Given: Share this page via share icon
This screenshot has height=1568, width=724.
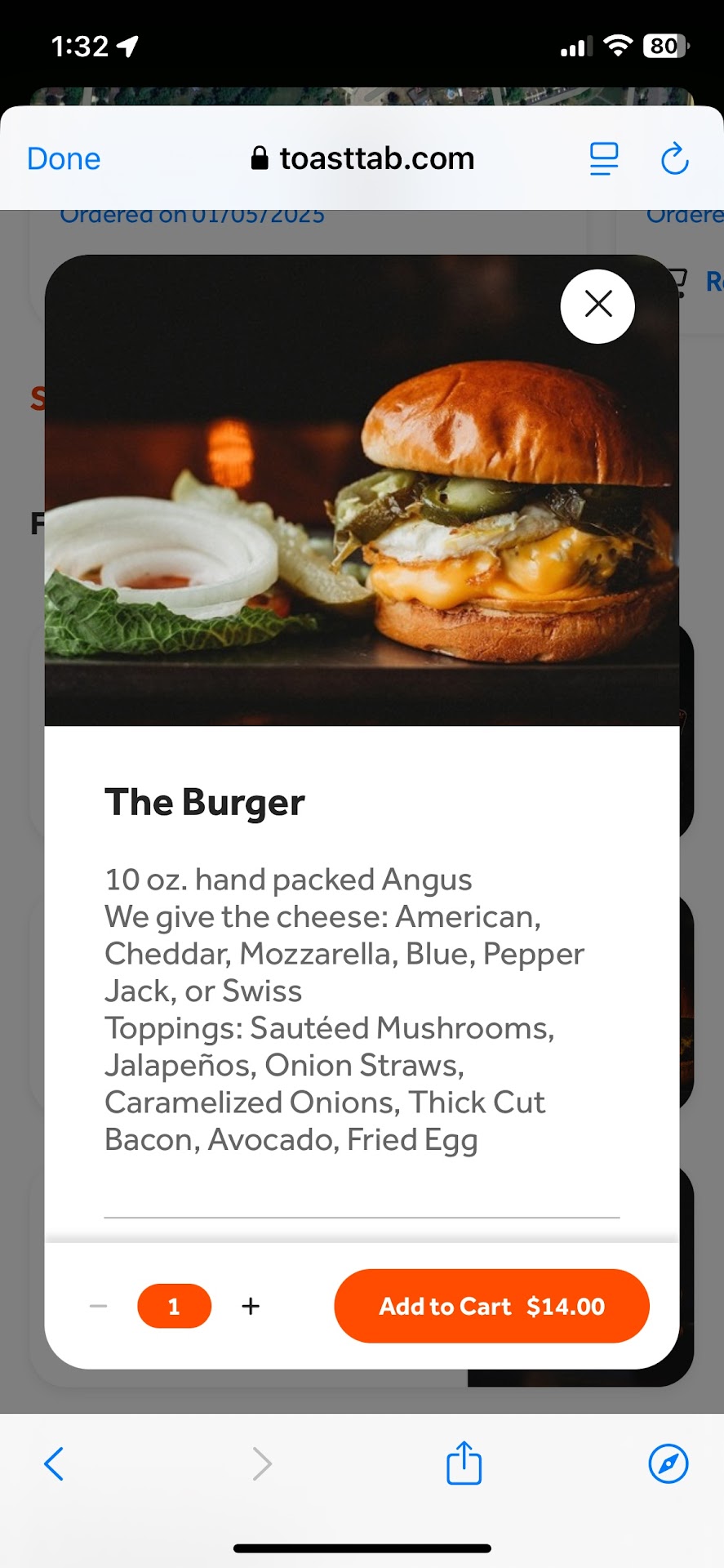Looking at the screenshot, I should click(464, 1462).
